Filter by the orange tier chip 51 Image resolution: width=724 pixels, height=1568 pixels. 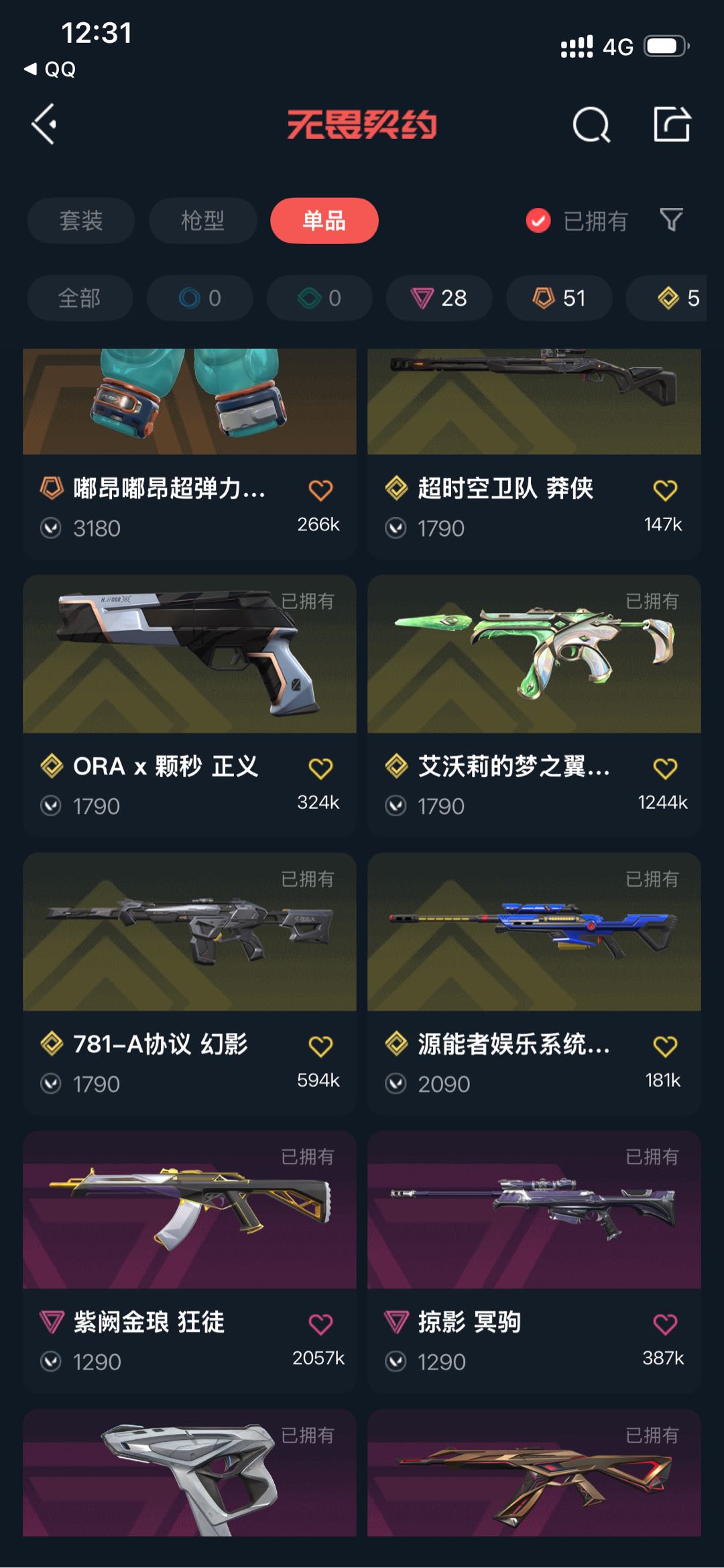click(559, 298)
